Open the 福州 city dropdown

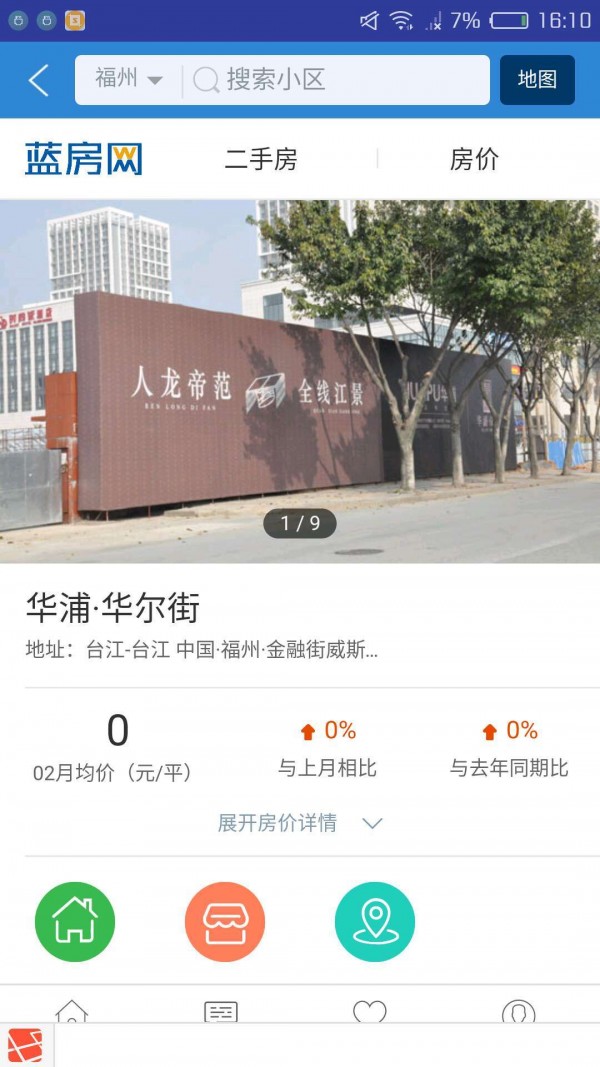coord(128,79)
